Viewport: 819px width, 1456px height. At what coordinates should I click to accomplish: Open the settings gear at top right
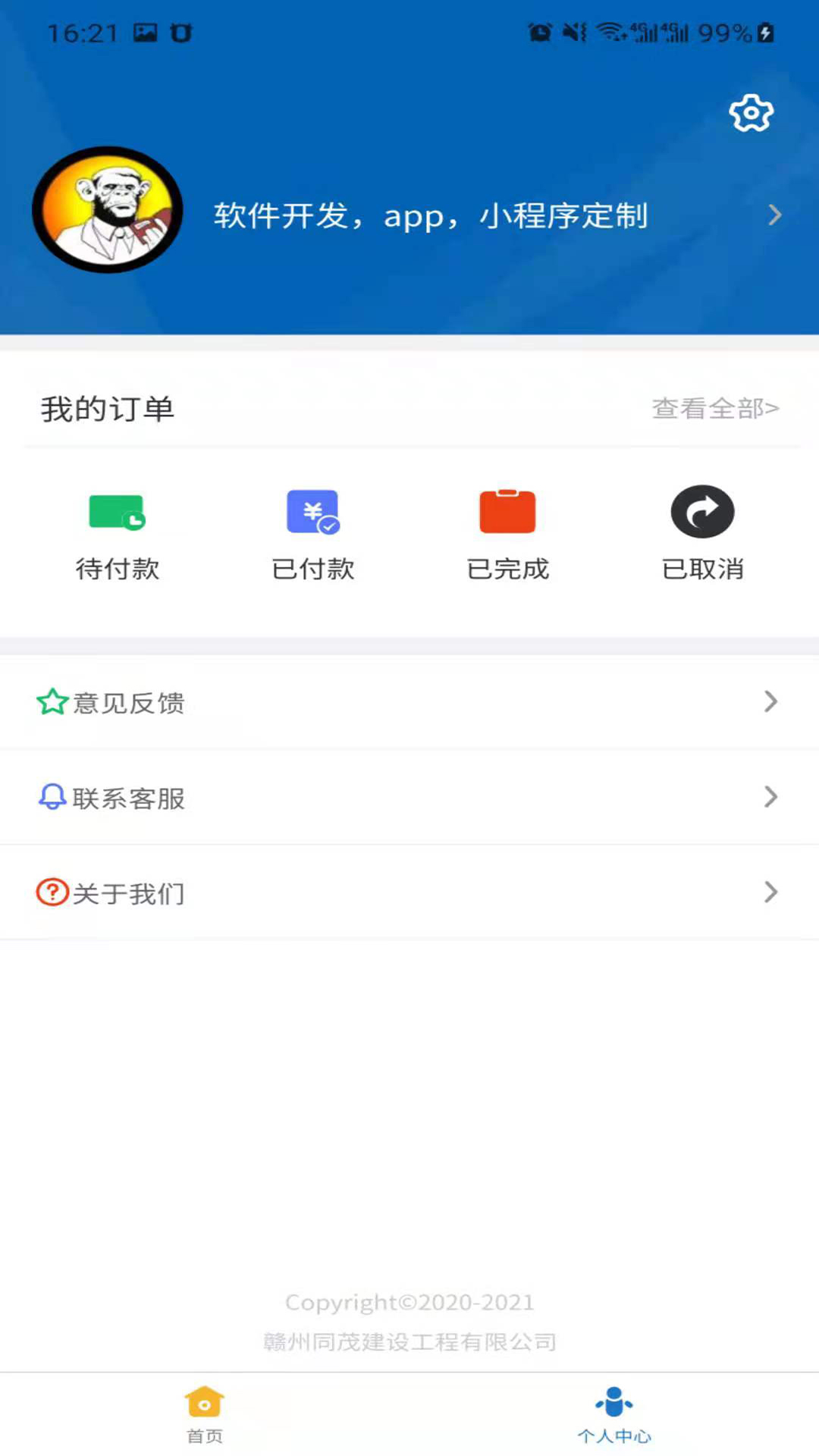pos(752,112)
